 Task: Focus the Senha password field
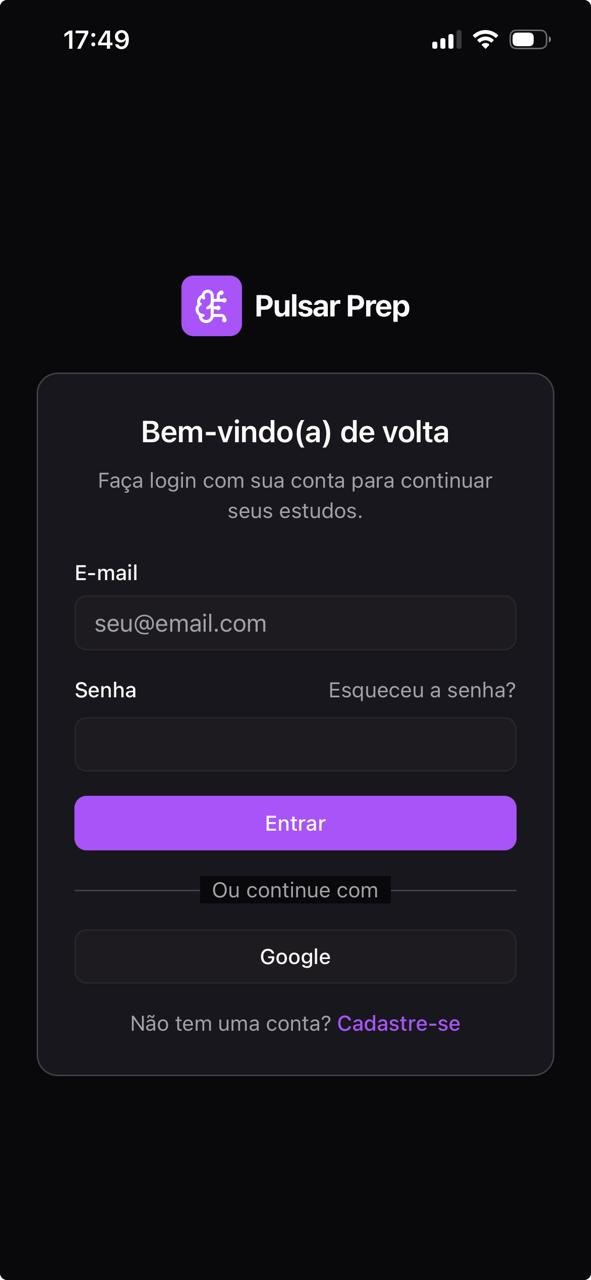(295, 744)
